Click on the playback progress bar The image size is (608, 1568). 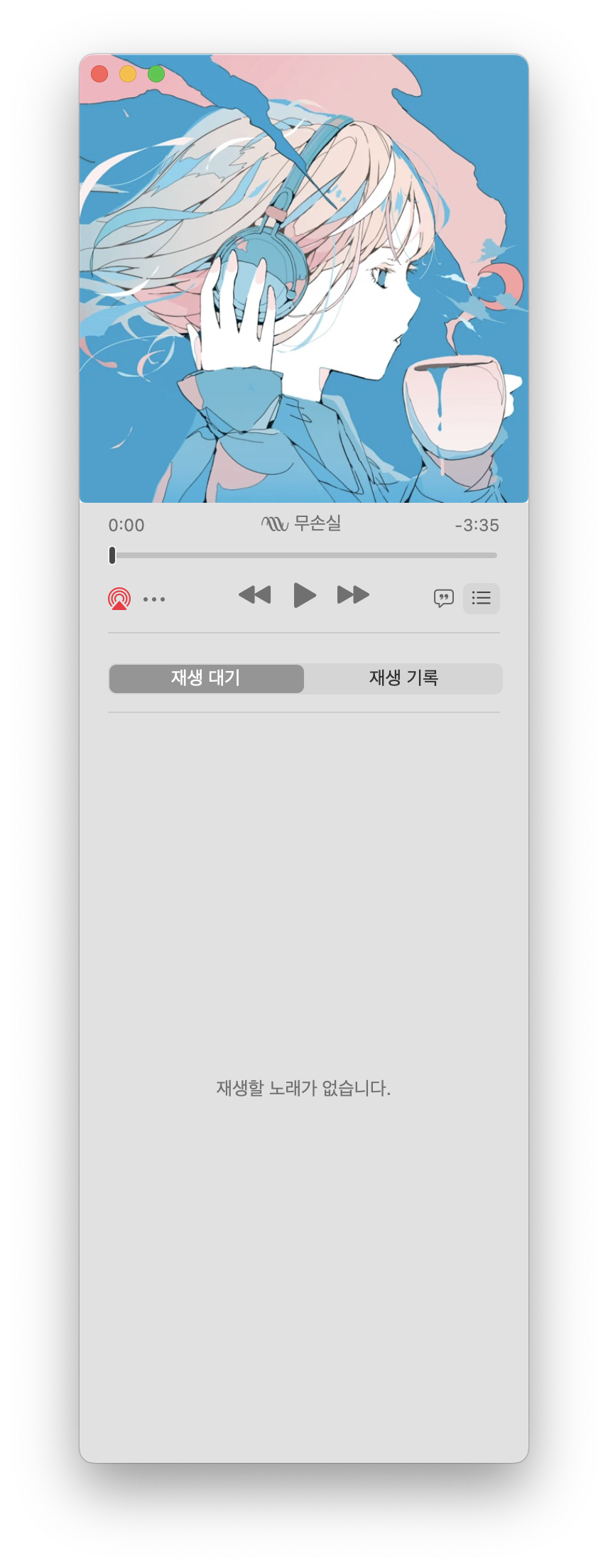[x=305, y=555]
